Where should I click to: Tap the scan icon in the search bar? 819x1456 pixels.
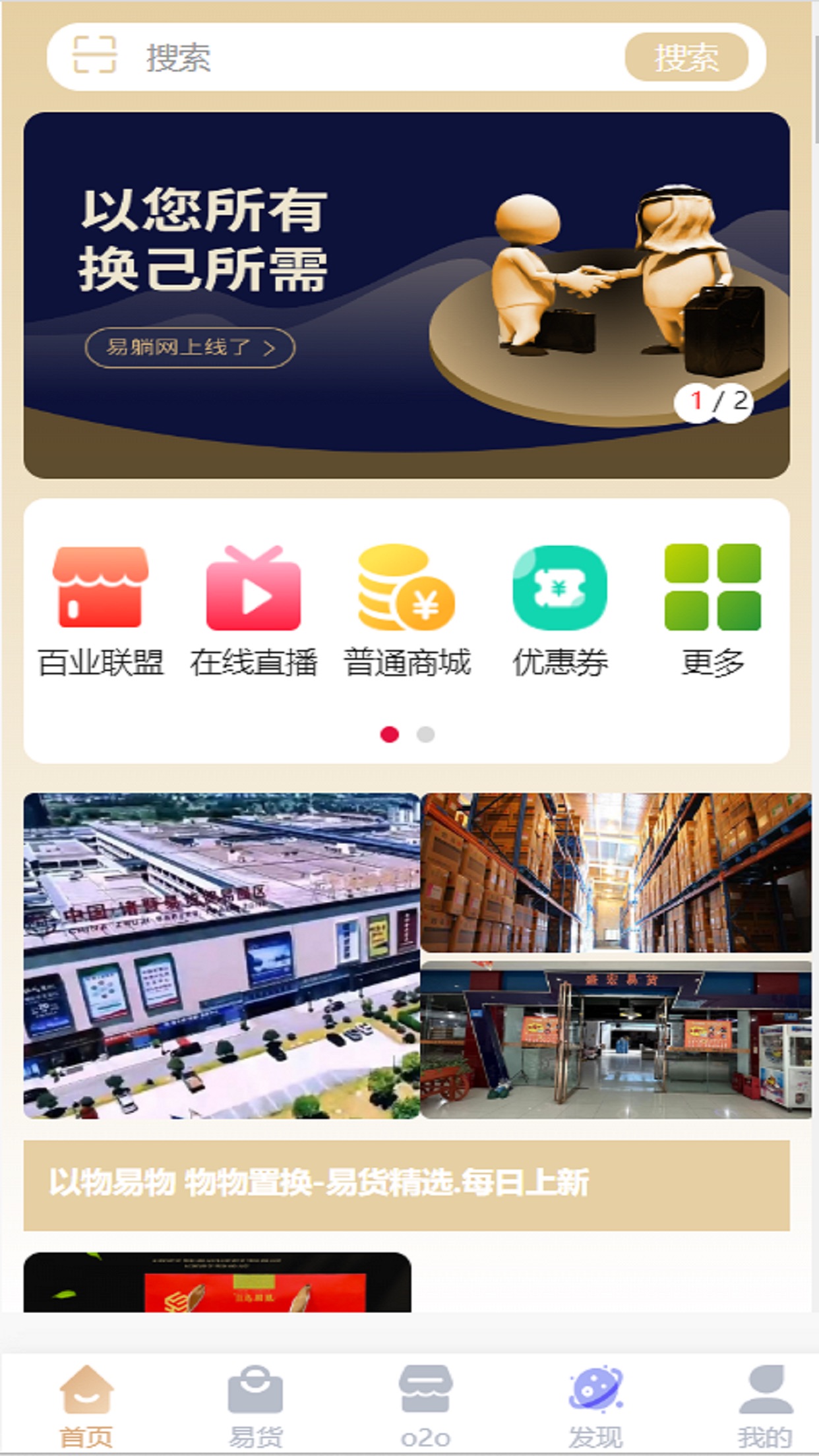(94, 55)
